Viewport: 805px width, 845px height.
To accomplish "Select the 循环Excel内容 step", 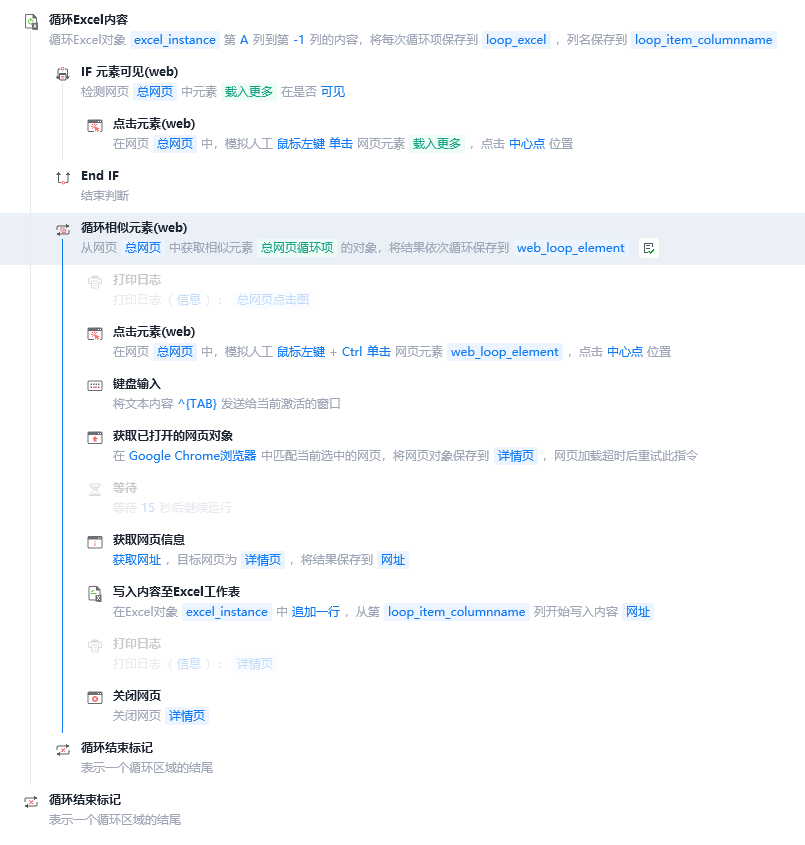I will coord(402,30).
